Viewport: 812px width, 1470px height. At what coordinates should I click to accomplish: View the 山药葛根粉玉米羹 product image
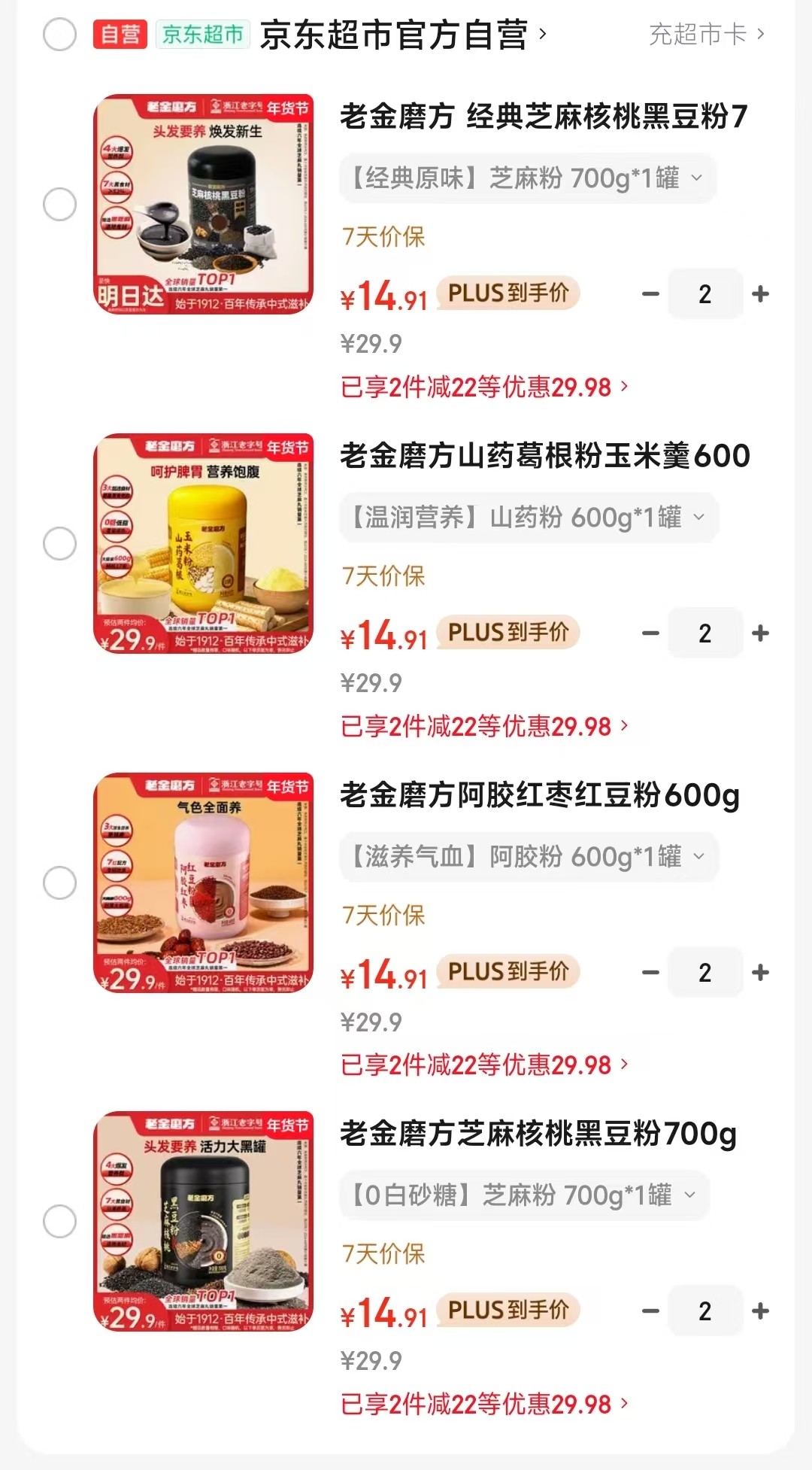[203, 543]
